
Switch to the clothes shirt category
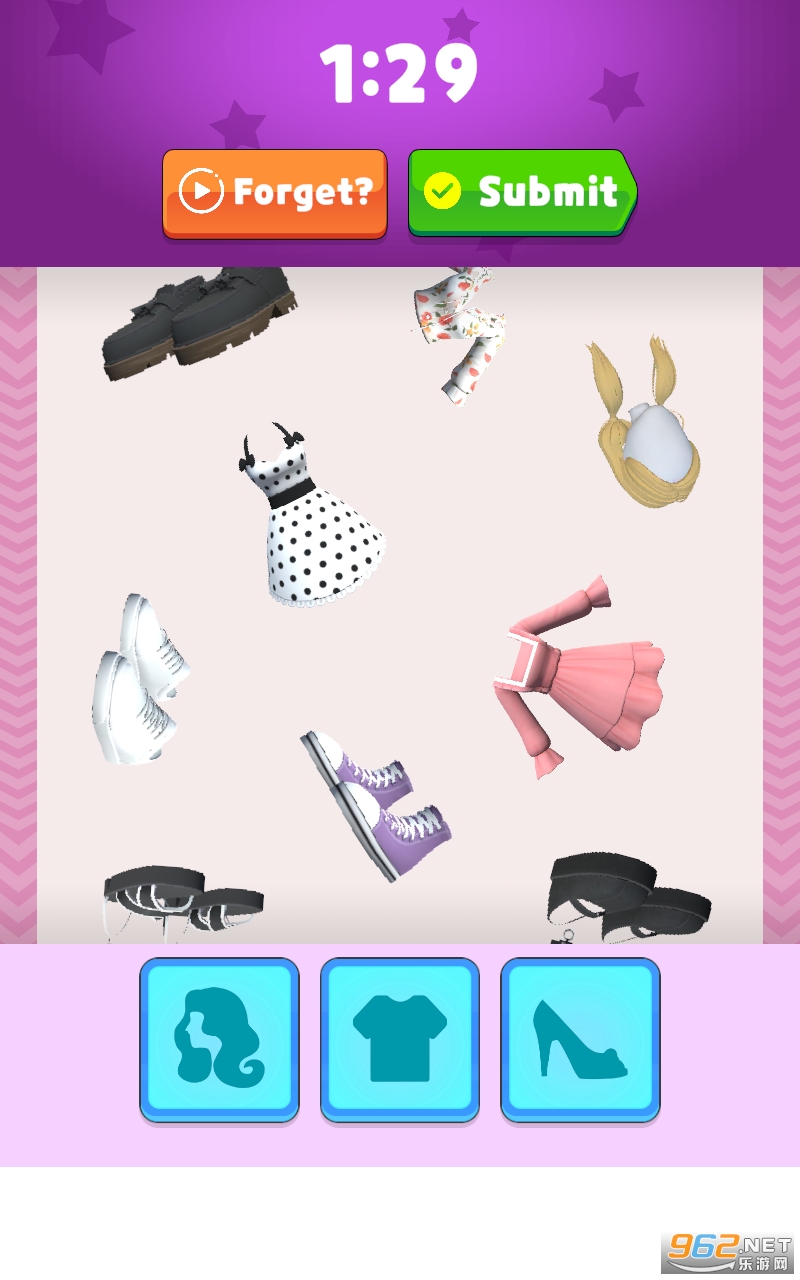click(400, 1039)
